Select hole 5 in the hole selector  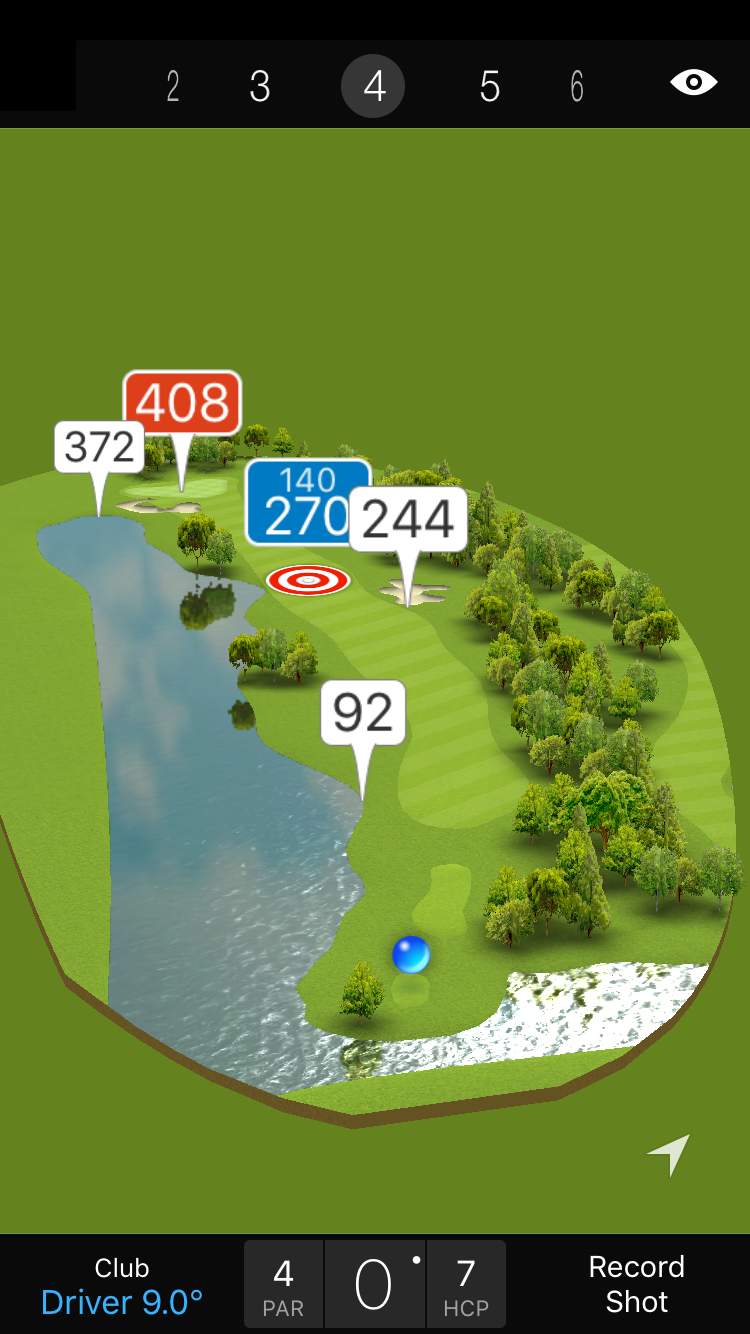coord(489,87)
